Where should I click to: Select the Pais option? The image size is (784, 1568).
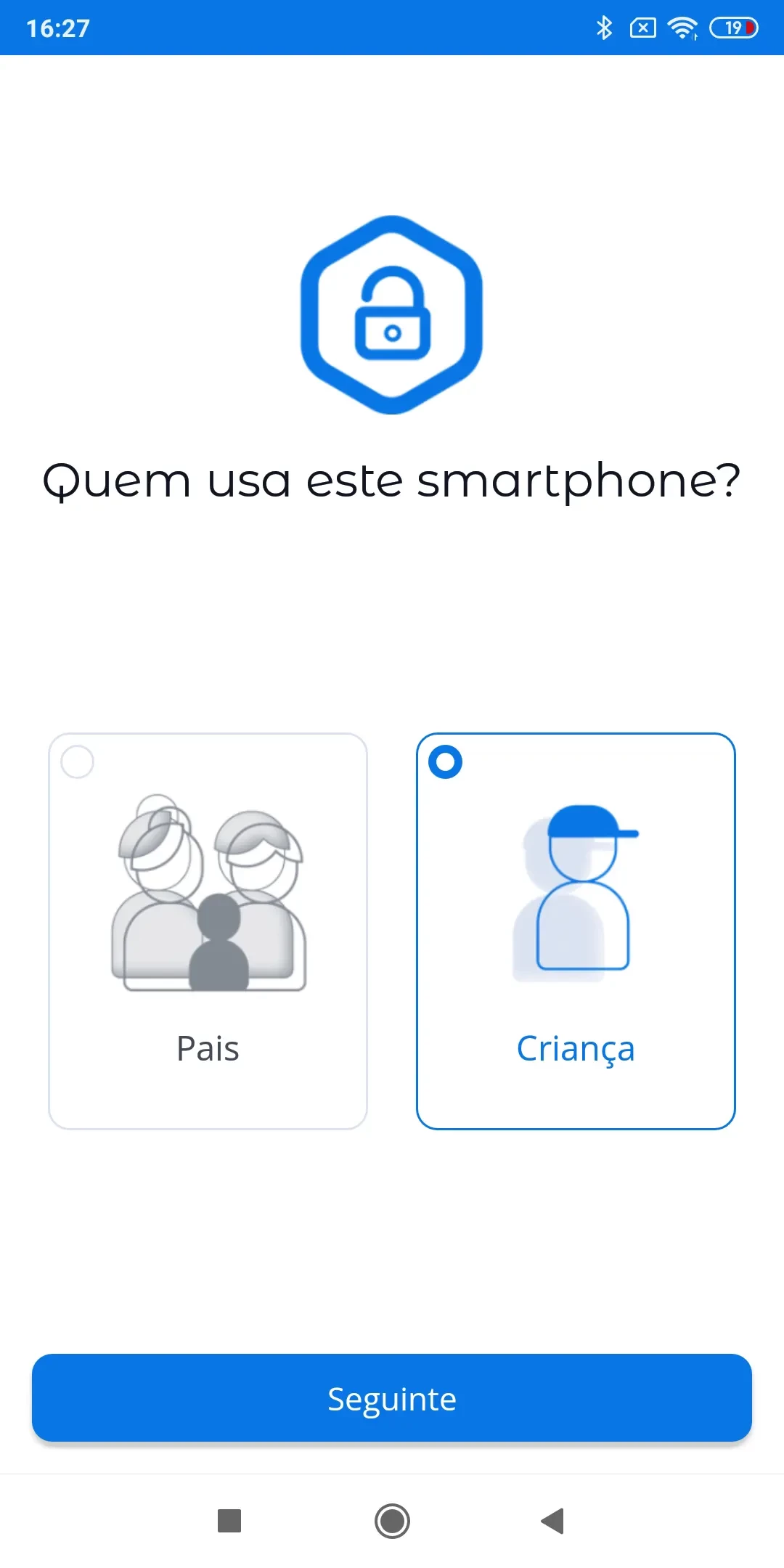pos(208,931)
